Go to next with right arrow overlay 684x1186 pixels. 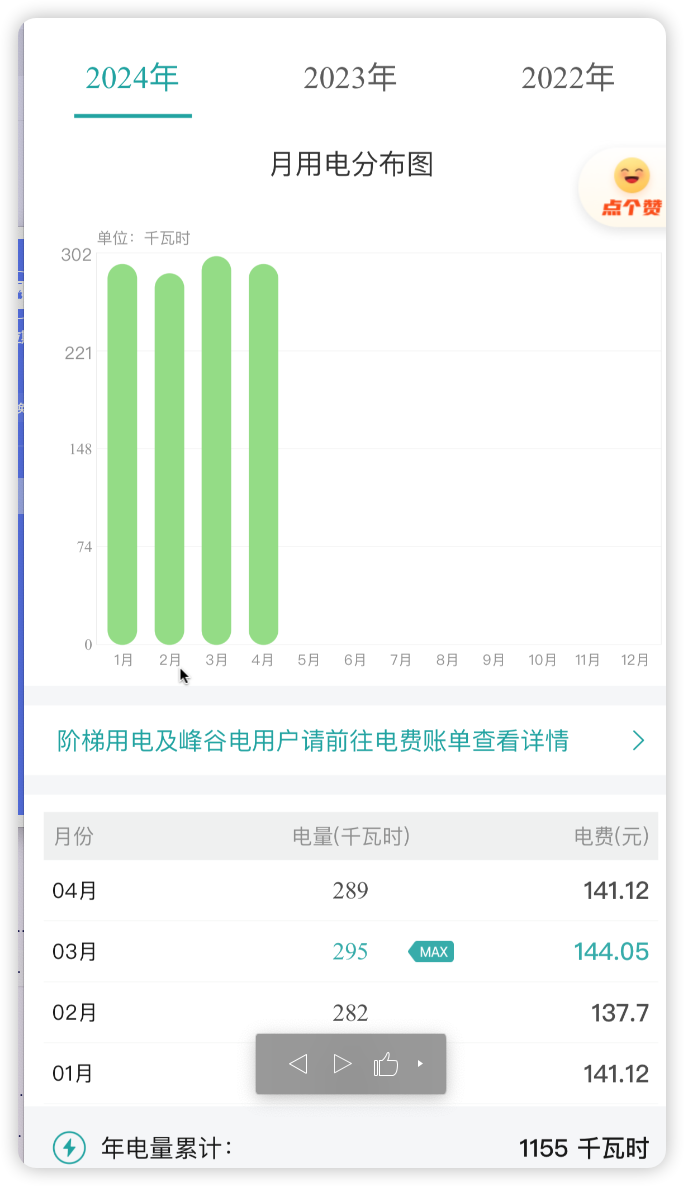click(343, 1063)
